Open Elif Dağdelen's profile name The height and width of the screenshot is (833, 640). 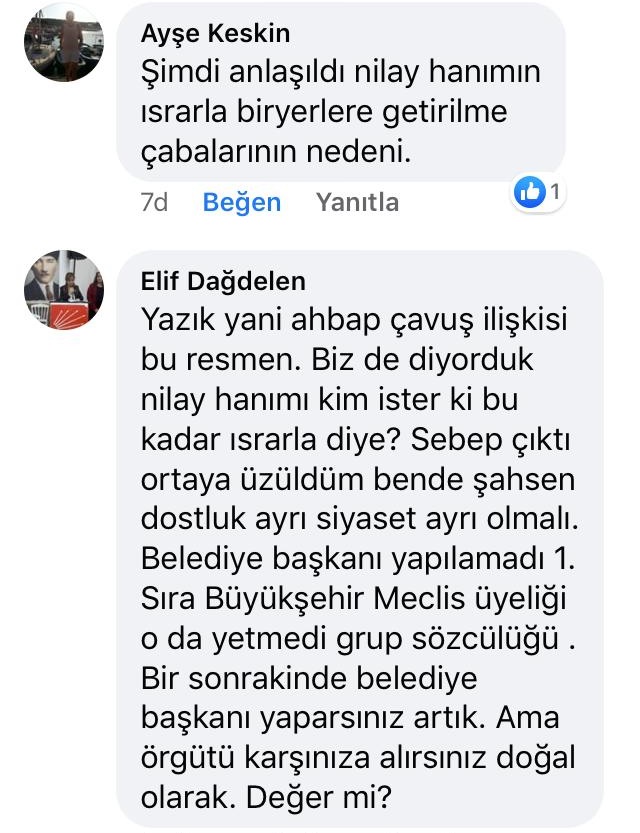(x=223, y=282)
